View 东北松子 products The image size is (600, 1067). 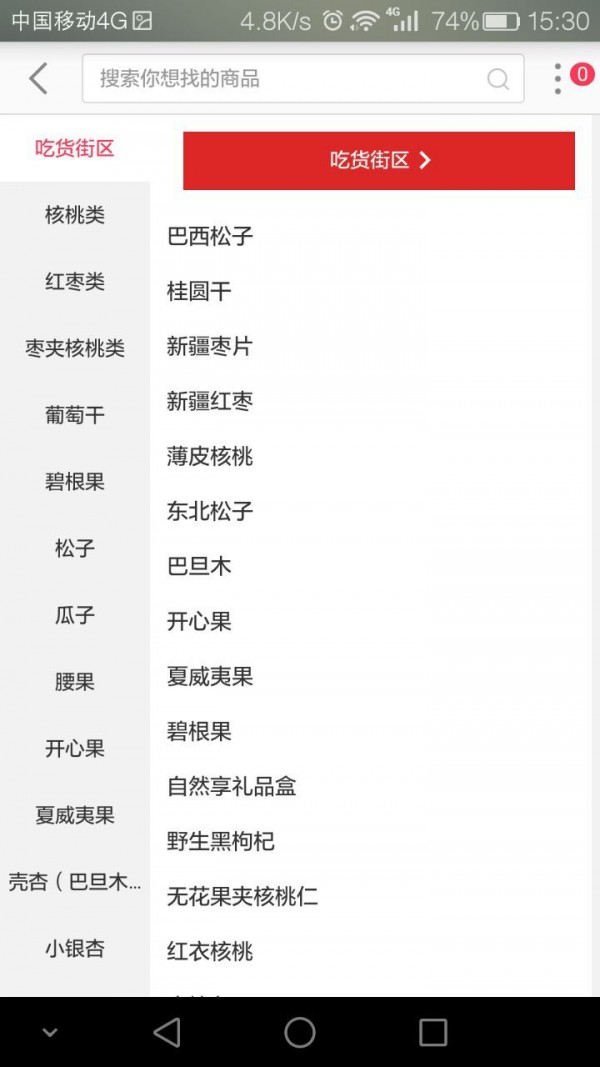point(210,511)
